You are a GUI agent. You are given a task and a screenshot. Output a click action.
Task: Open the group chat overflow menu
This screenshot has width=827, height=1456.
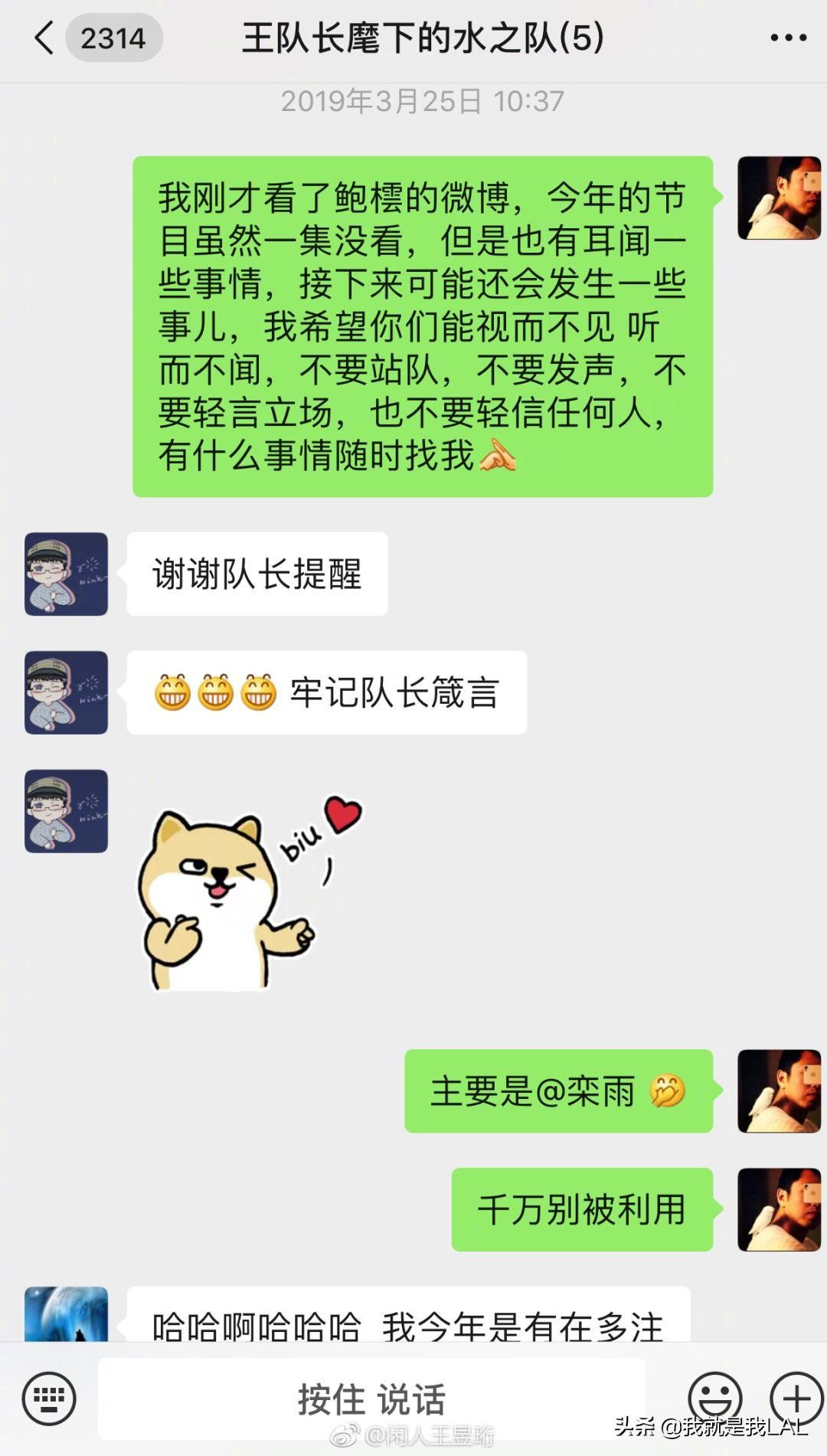[788, 38]
